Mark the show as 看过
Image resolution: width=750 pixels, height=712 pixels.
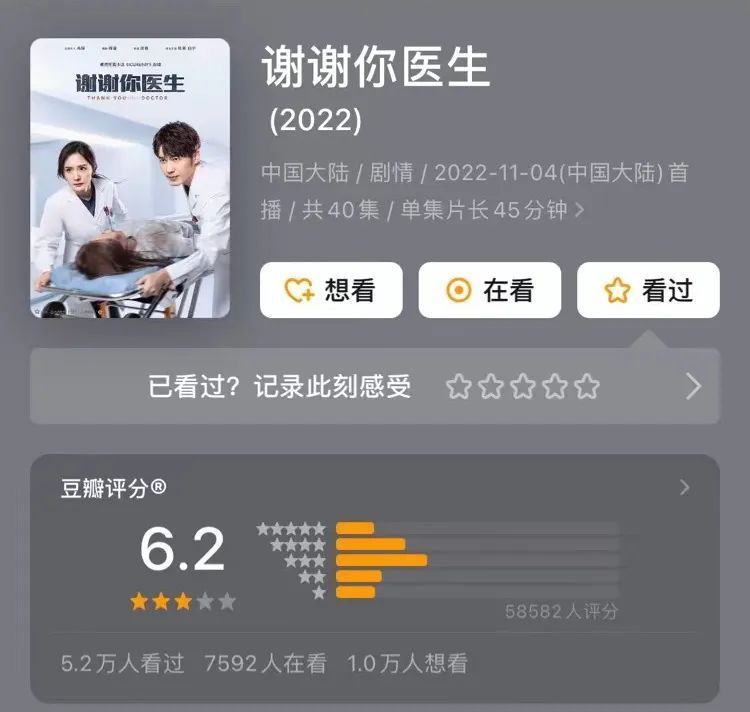(x=648, y=290)
